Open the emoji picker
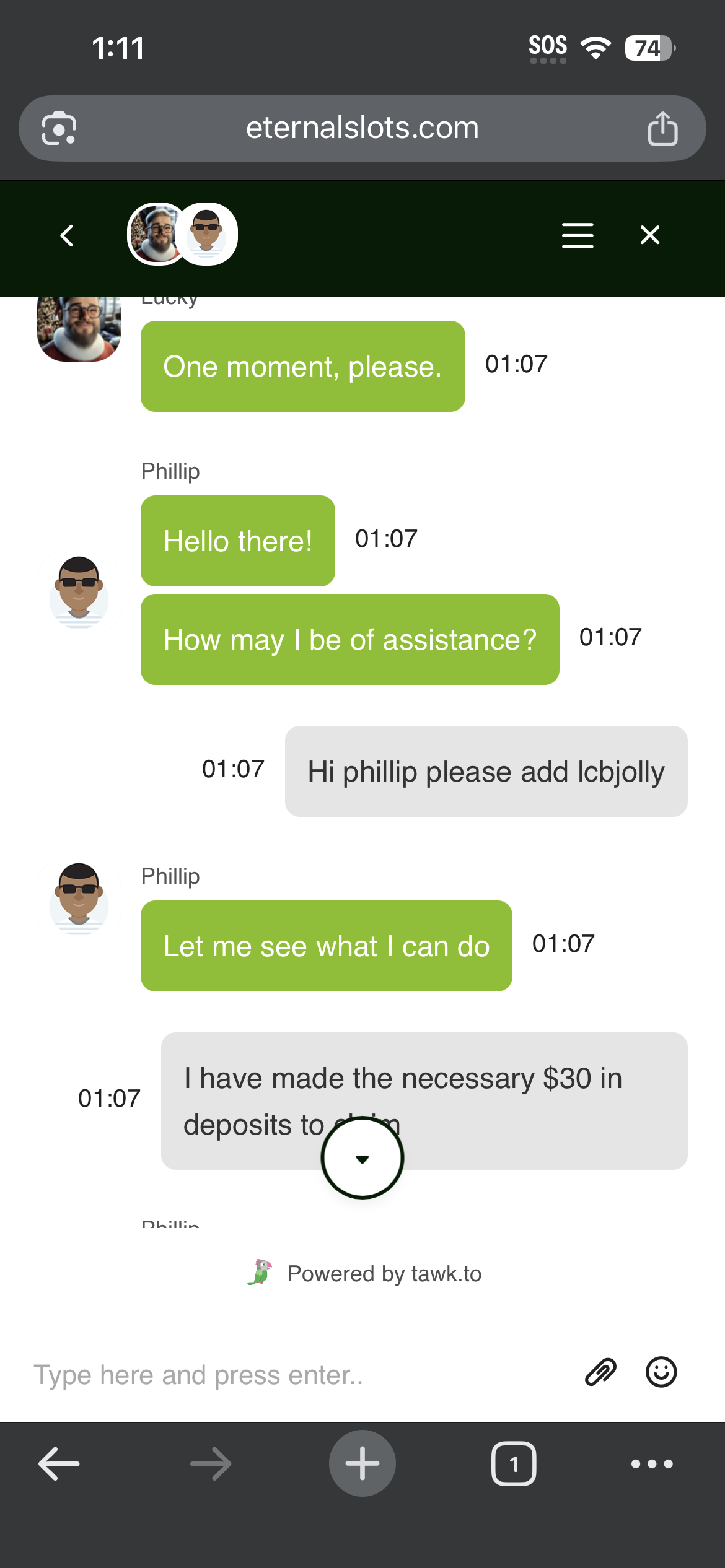This screenshot has width=725, height=1568. click(661, 1372)
